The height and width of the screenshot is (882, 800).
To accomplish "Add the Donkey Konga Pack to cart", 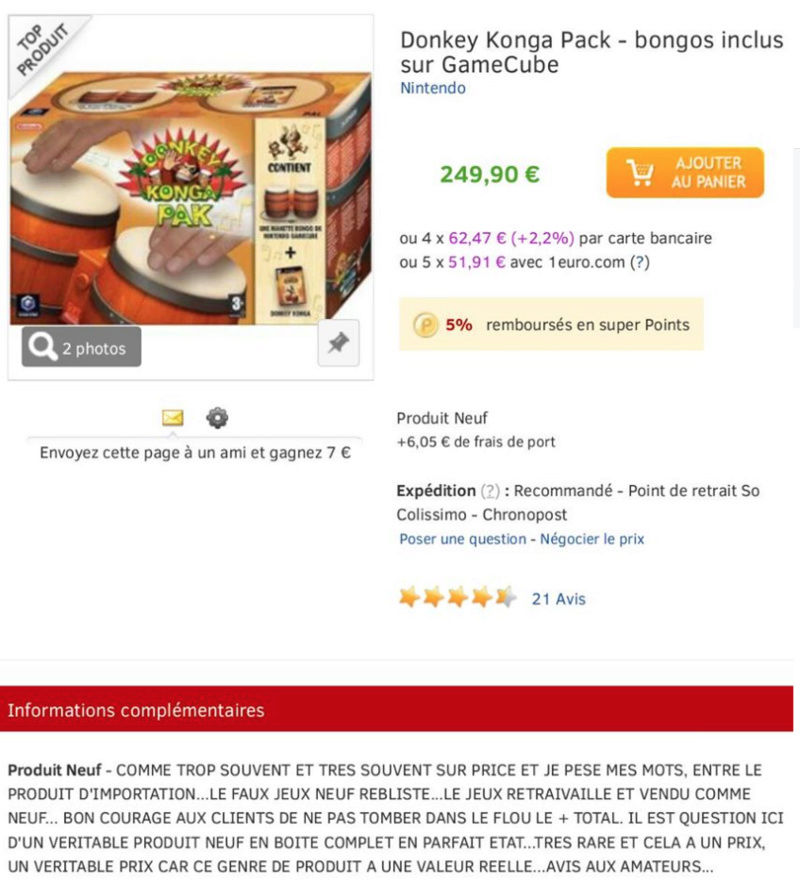I will (x=684, y=173).
